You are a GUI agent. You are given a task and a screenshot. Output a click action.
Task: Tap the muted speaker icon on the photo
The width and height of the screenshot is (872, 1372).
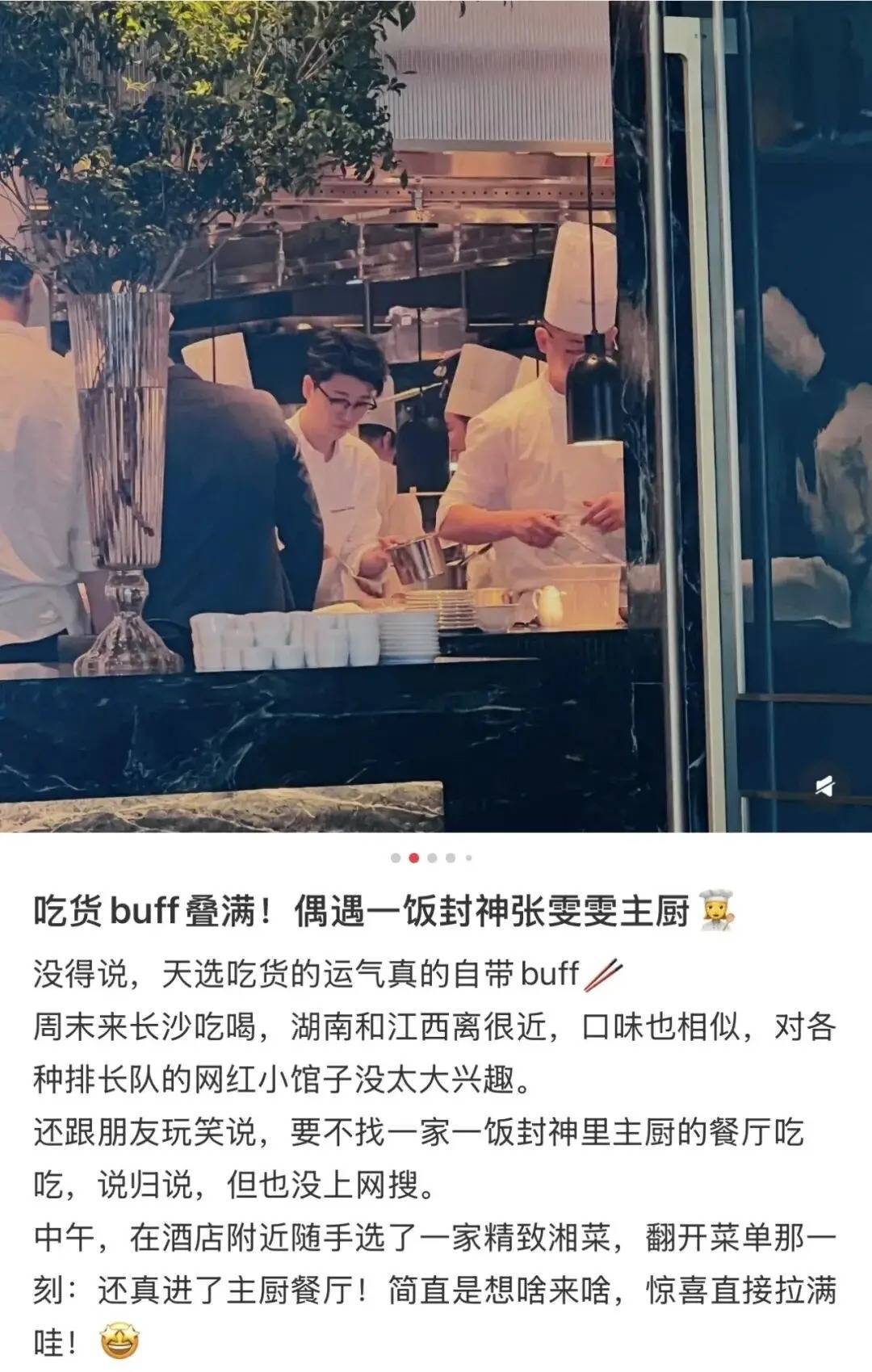point(824,786)
